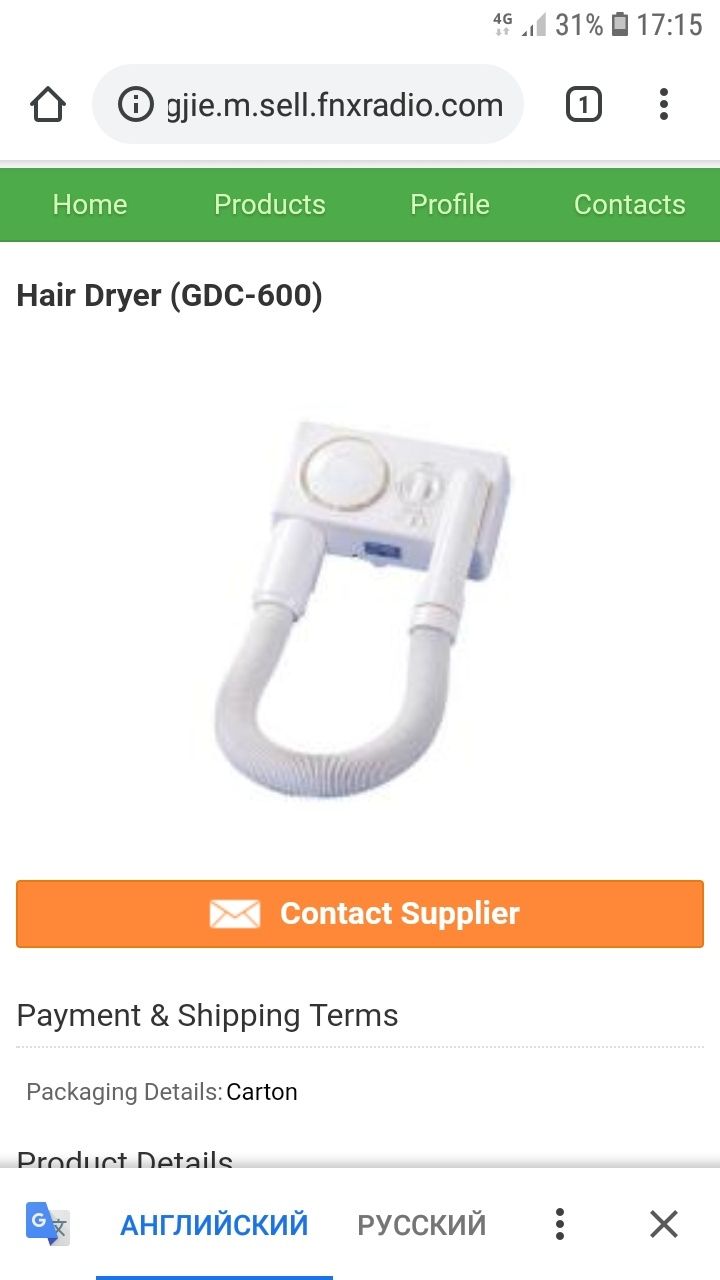The image size is (720, 1280).
Task: Go to the Contacts section
Action: tap(630, 204)
